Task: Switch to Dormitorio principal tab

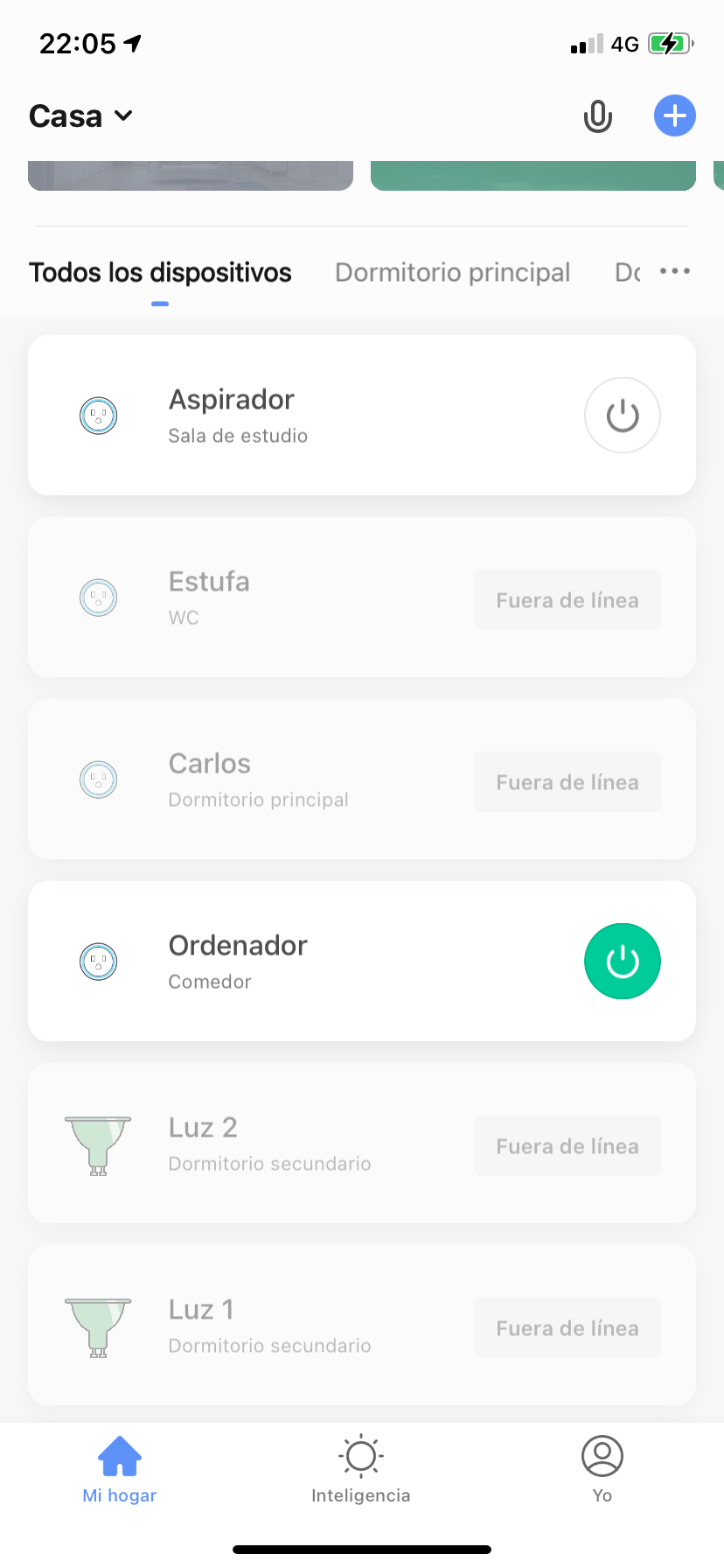Action: (452, 273)
